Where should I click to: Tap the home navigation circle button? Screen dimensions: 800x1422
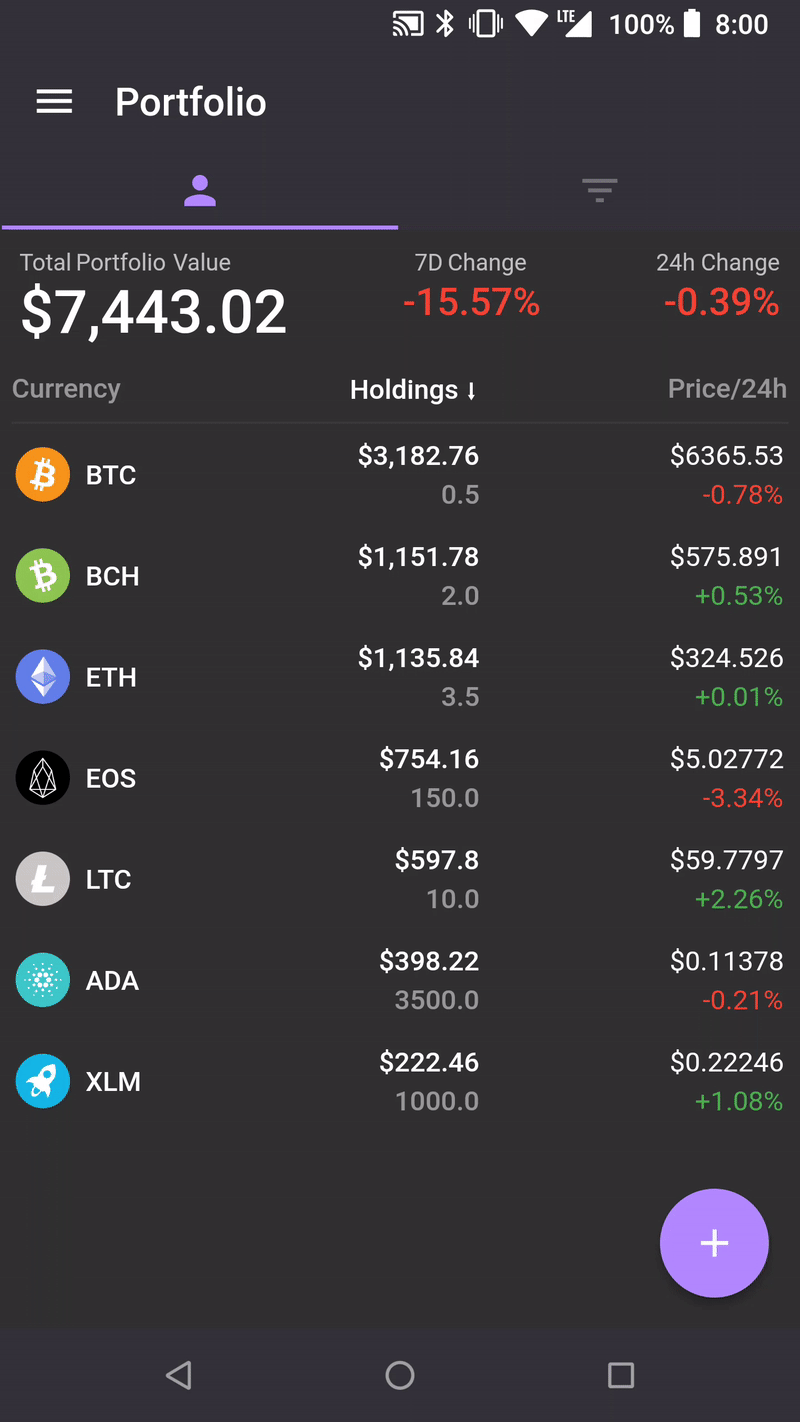[x=400, y=1375]
